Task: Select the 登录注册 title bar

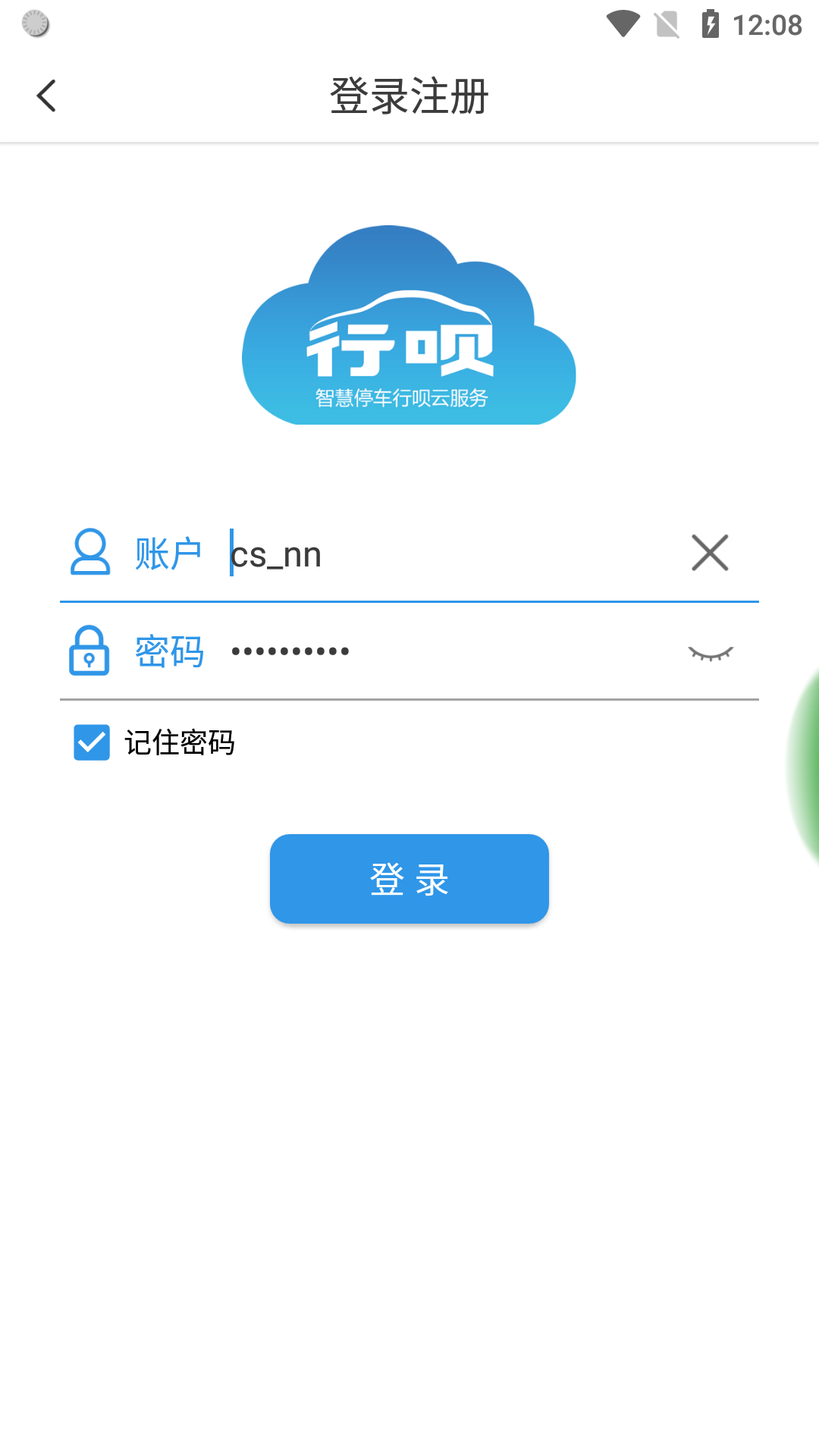Action: click(x=409, y=95)
